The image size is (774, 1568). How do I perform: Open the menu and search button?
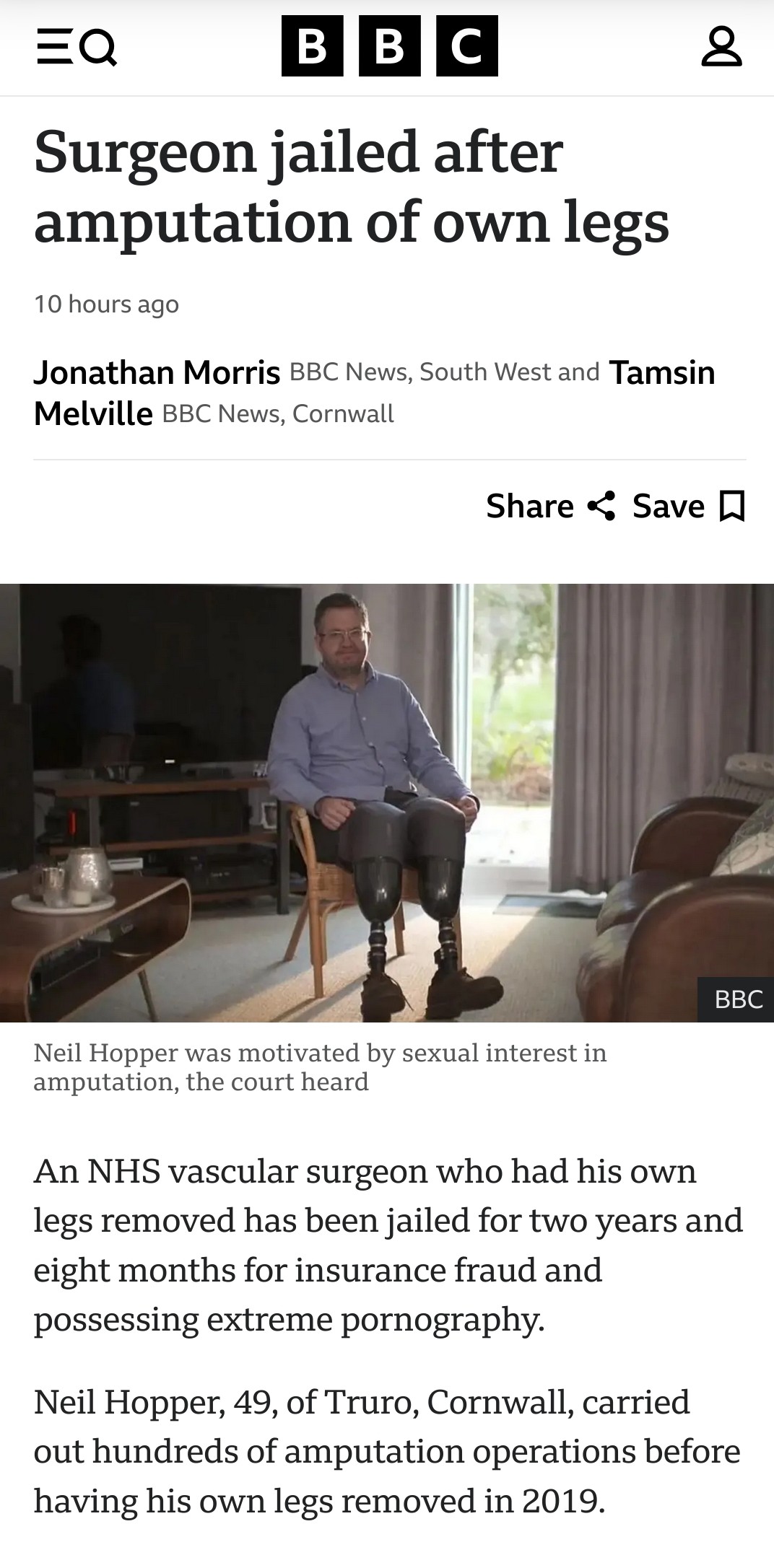[x=77, y=48]
